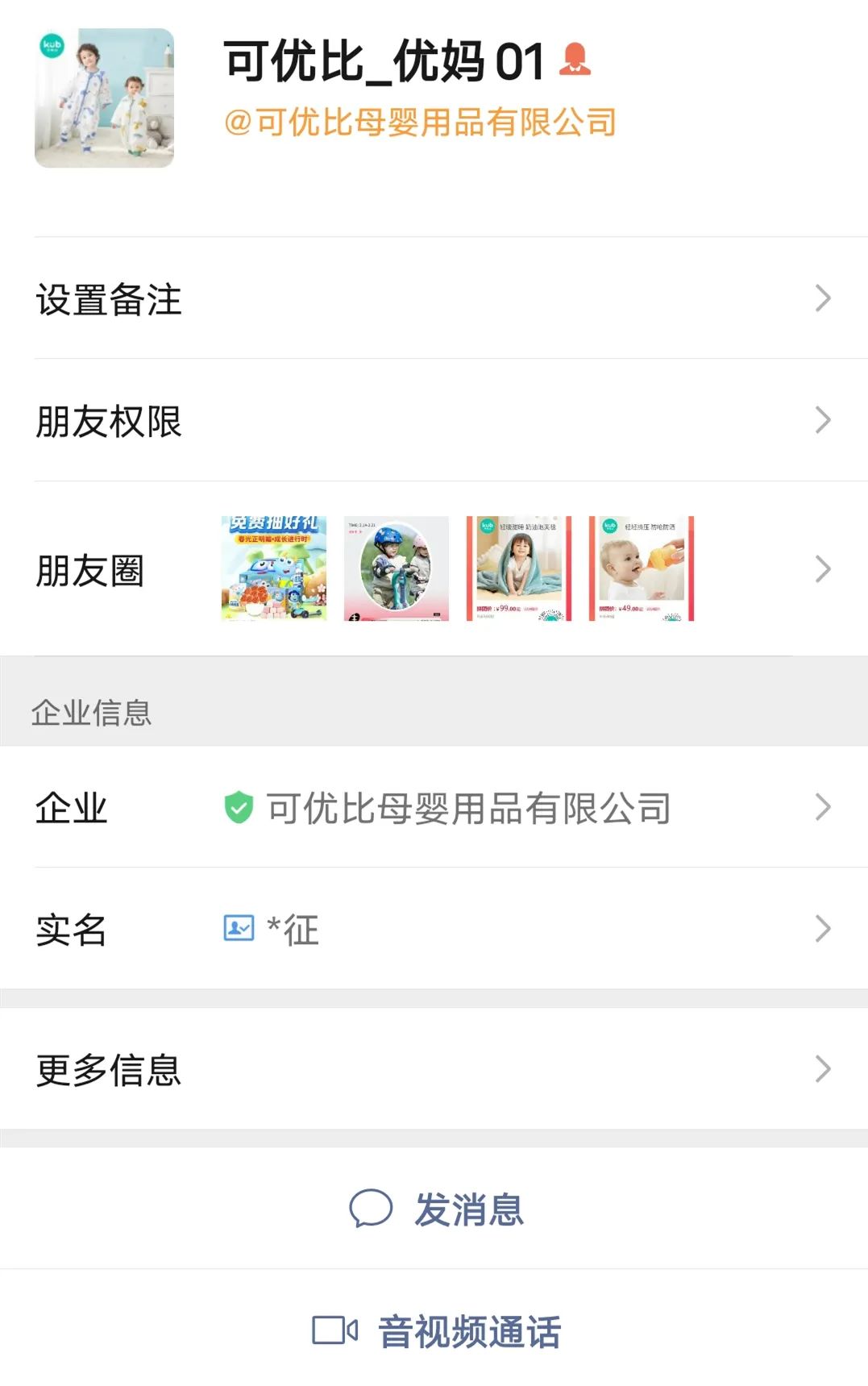This screenshot has width=868, height=1386.
Task: Tap 发消息 to send a message
Action: (x=435, y=1209)
